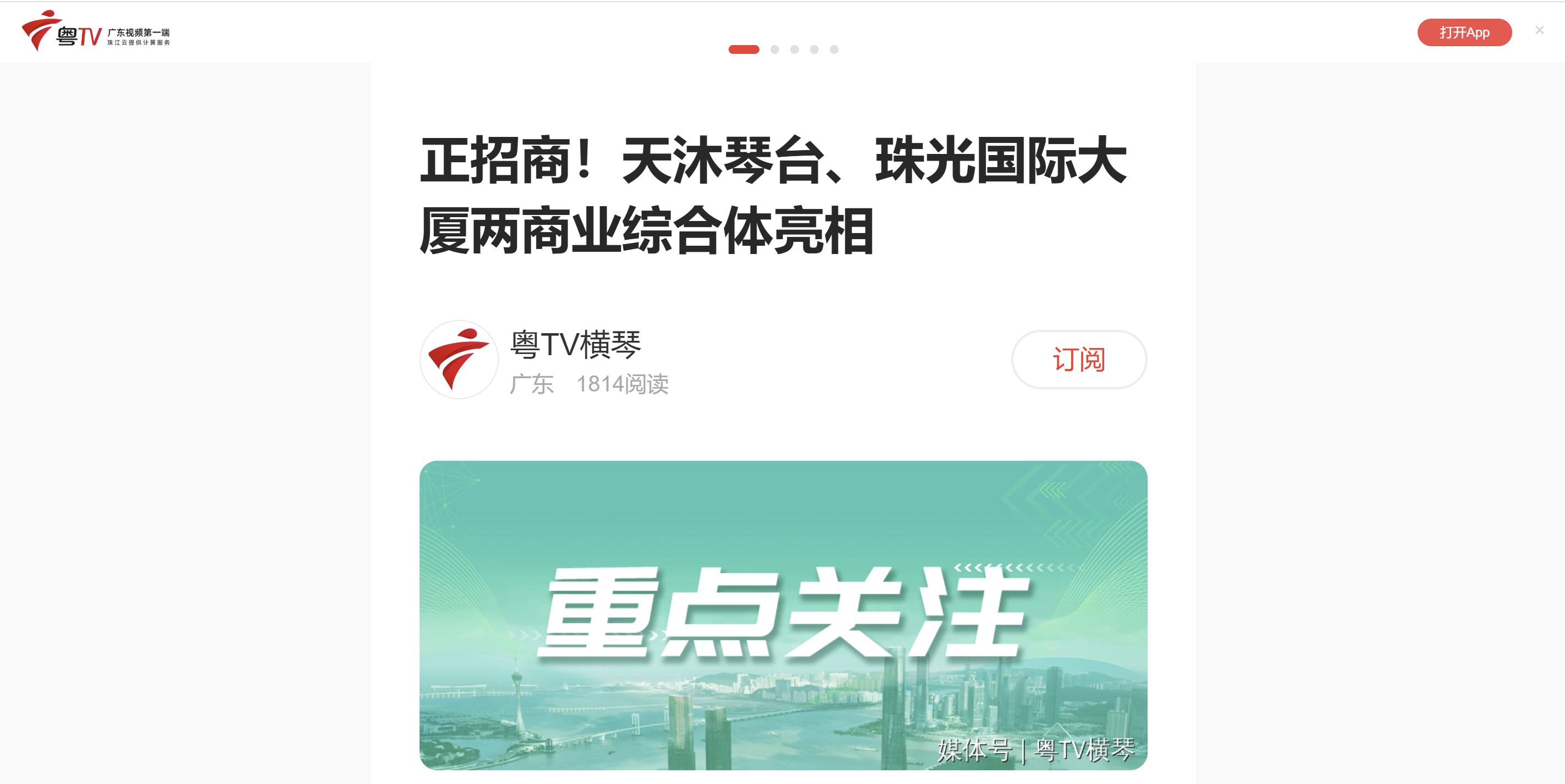Open the 粤TV横琴 account avatar
This screenshot has width=1565, height=784.
(x=459, y=360)
